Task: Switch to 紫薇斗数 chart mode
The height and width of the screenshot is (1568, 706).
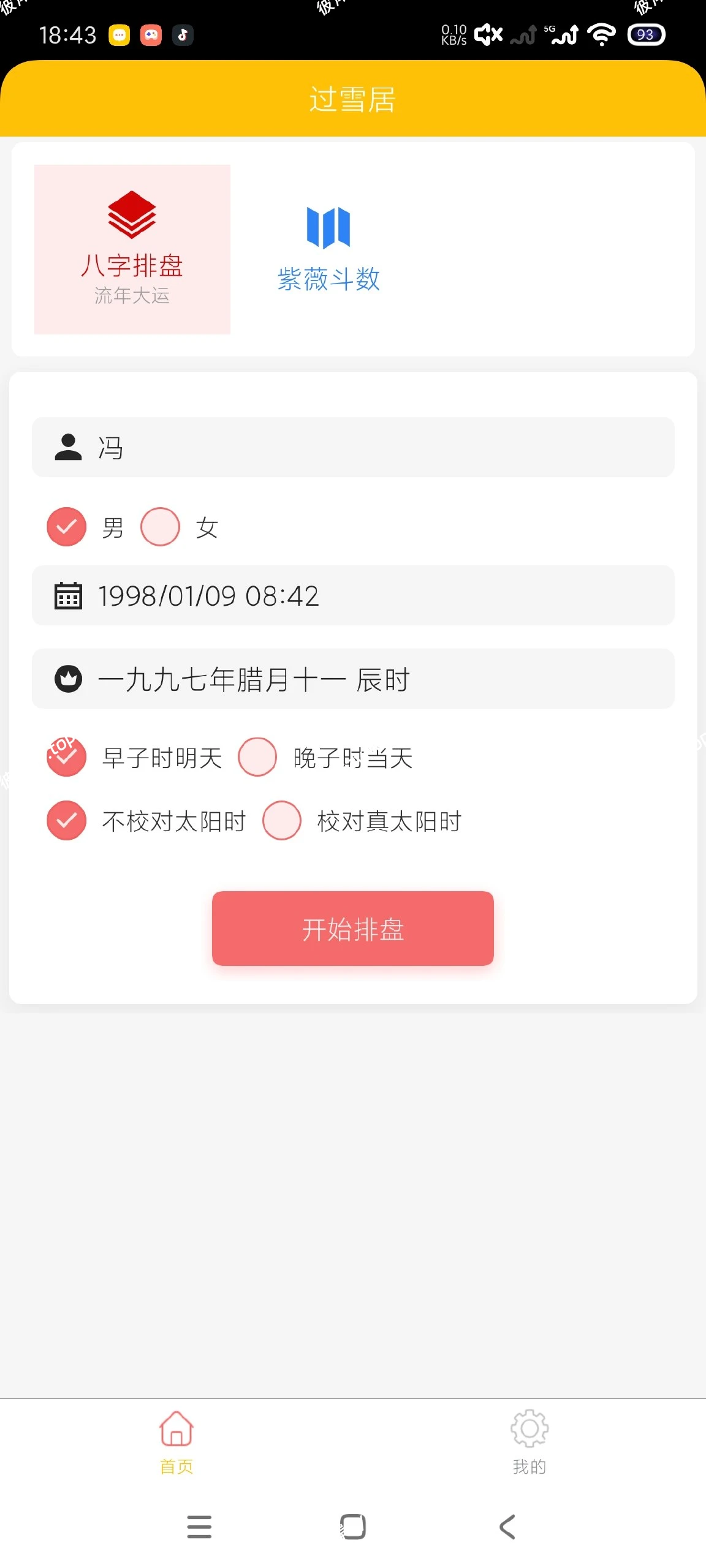Action: [328, 249]
